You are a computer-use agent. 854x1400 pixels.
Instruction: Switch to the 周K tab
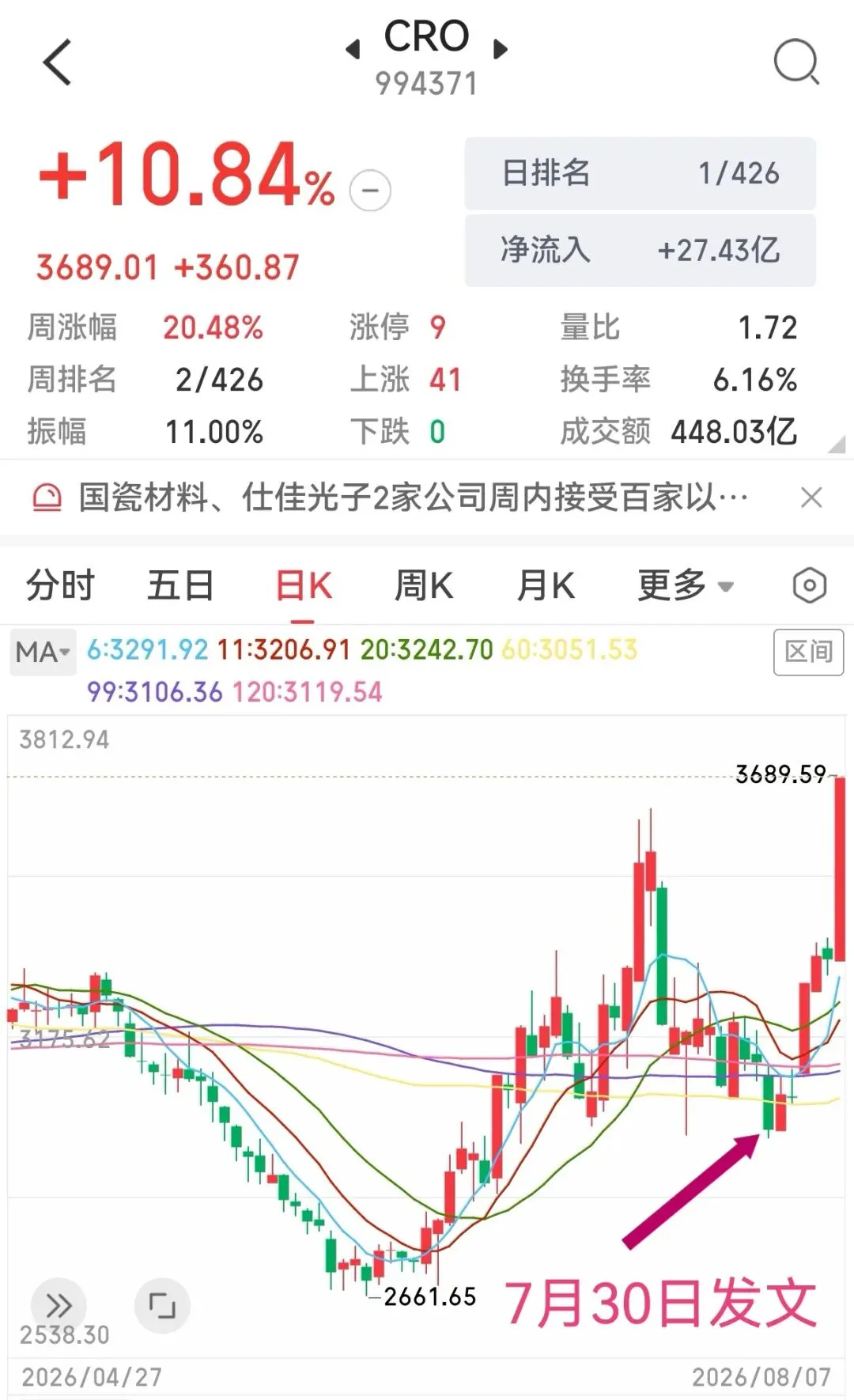[424, 586]
